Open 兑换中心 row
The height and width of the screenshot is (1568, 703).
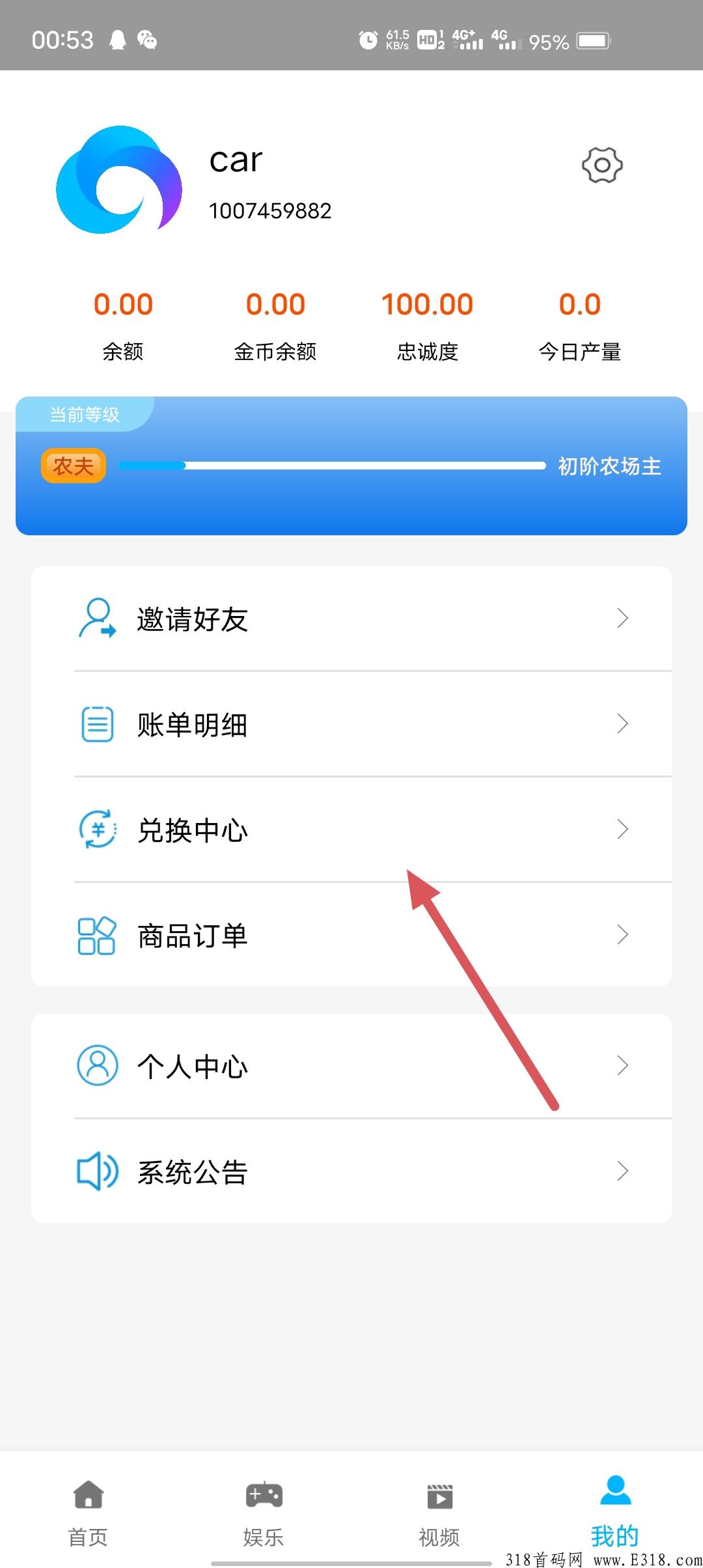point(351,830)
